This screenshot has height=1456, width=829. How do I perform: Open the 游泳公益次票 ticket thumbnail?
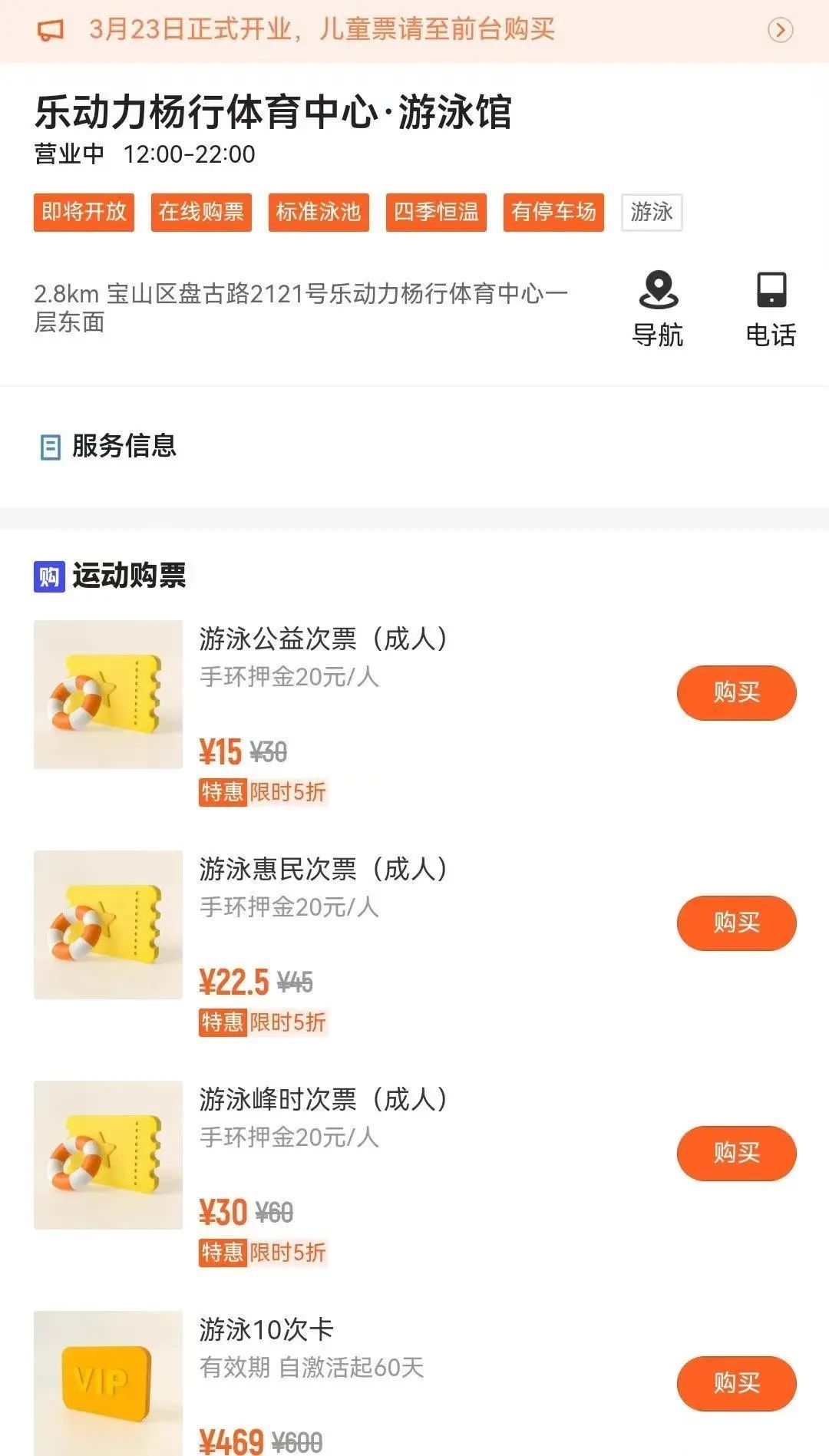pyautogui.click(x=108, y=695)
